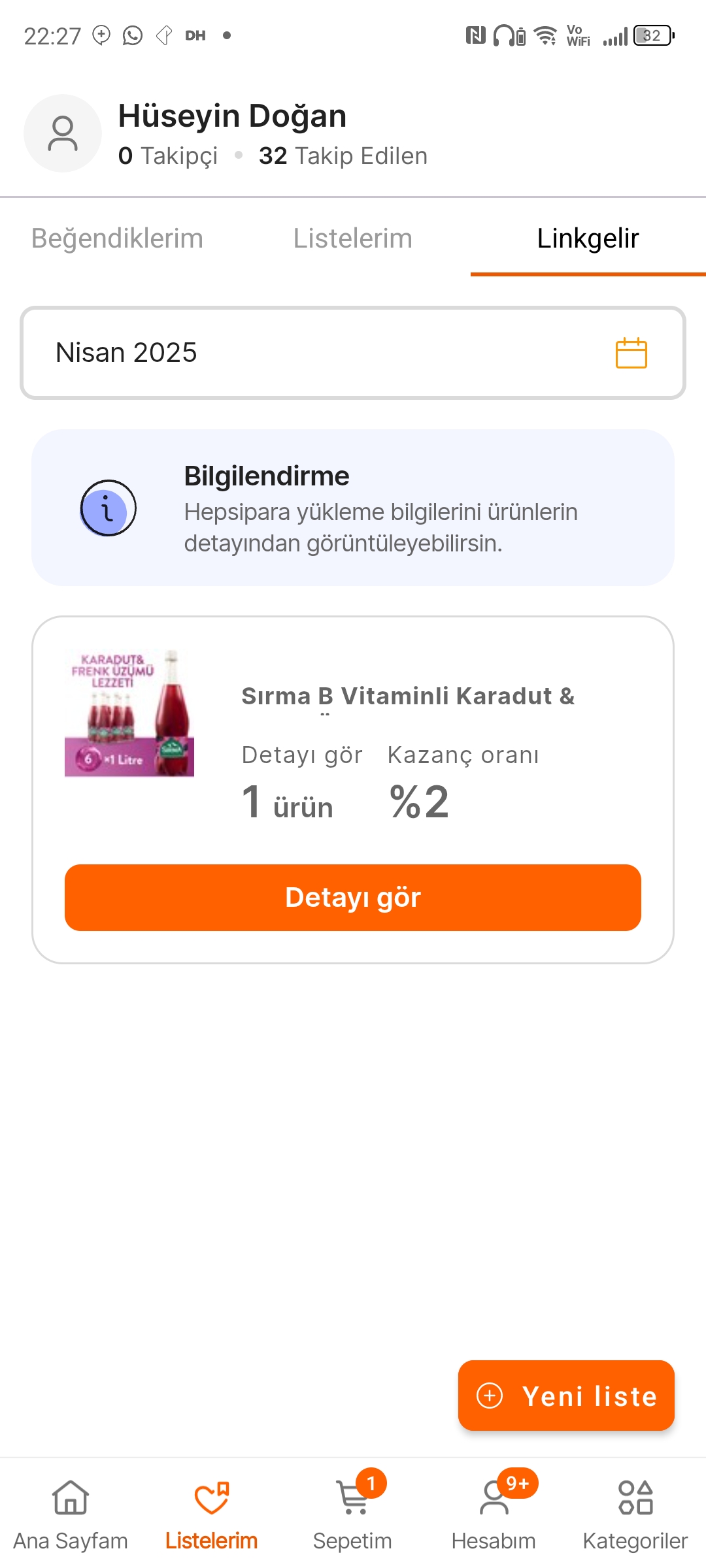706x1568 pixels.
Task: Tap the orange Detayı gör button
Action: point(353,897)
